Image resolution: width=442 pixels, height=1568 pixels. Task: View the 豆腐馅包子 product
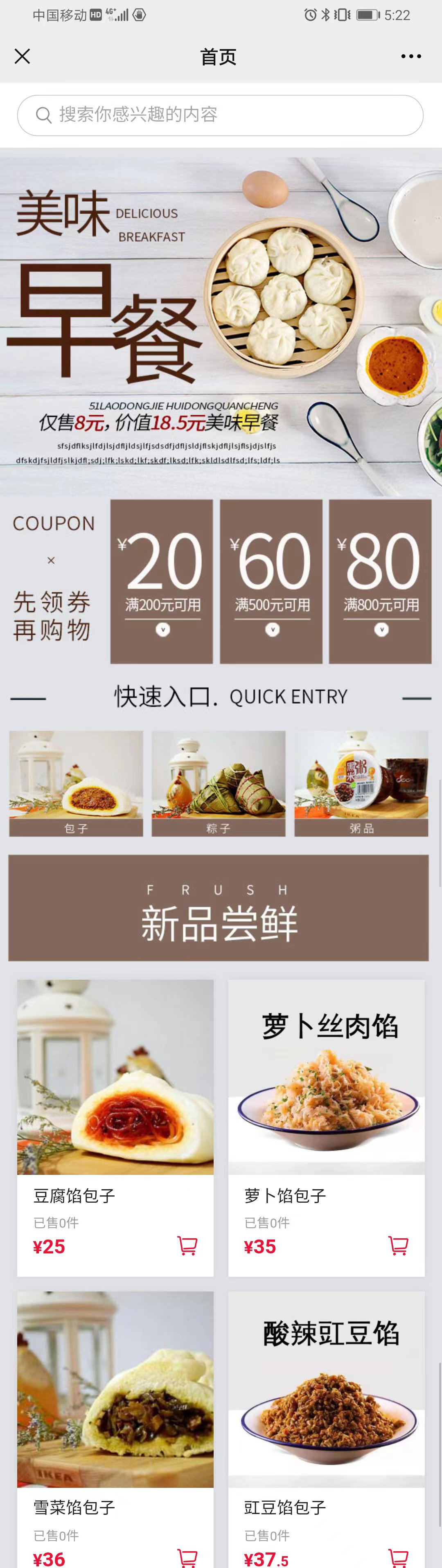pos(115,1078)
